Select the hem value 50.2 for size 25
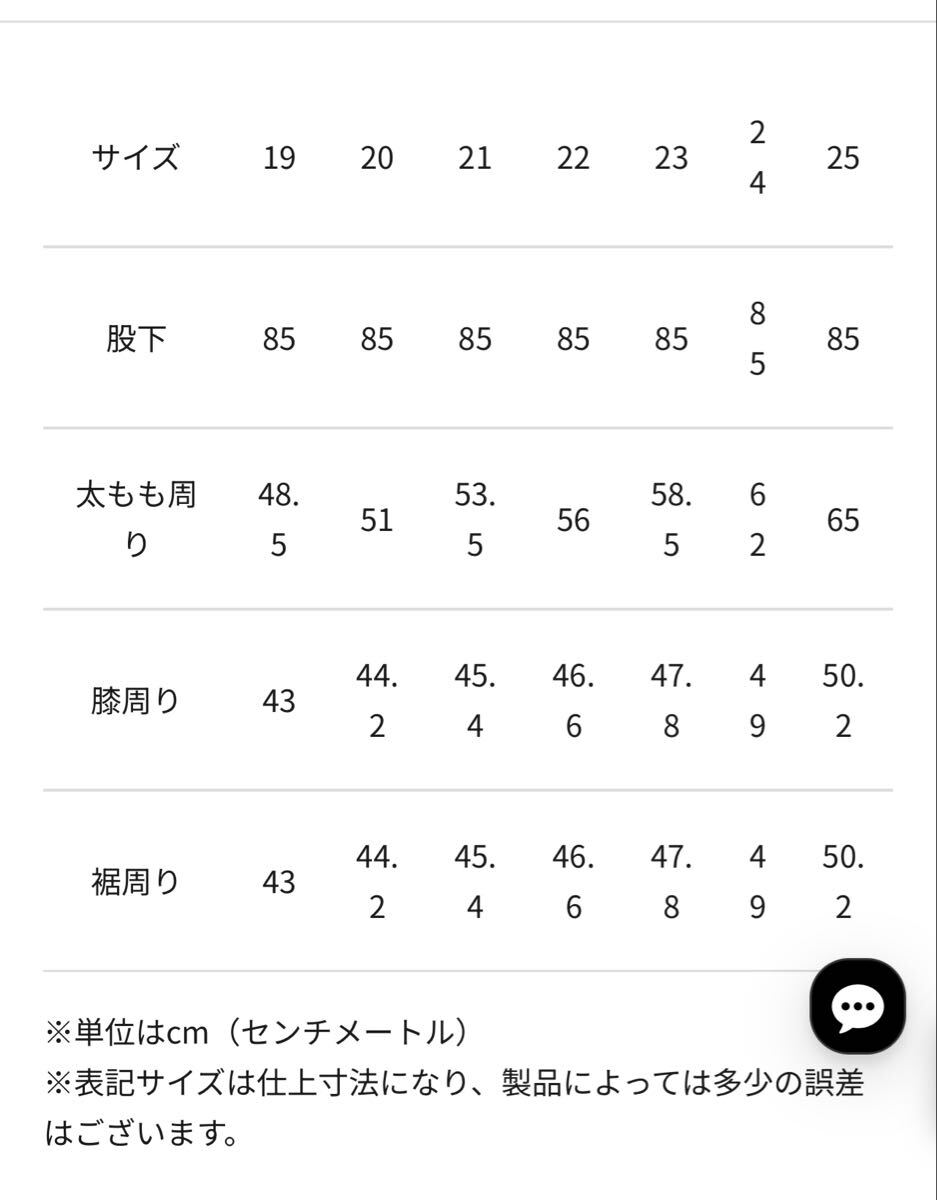Viewport: 937px width, 1200px height. pos(843,883)
